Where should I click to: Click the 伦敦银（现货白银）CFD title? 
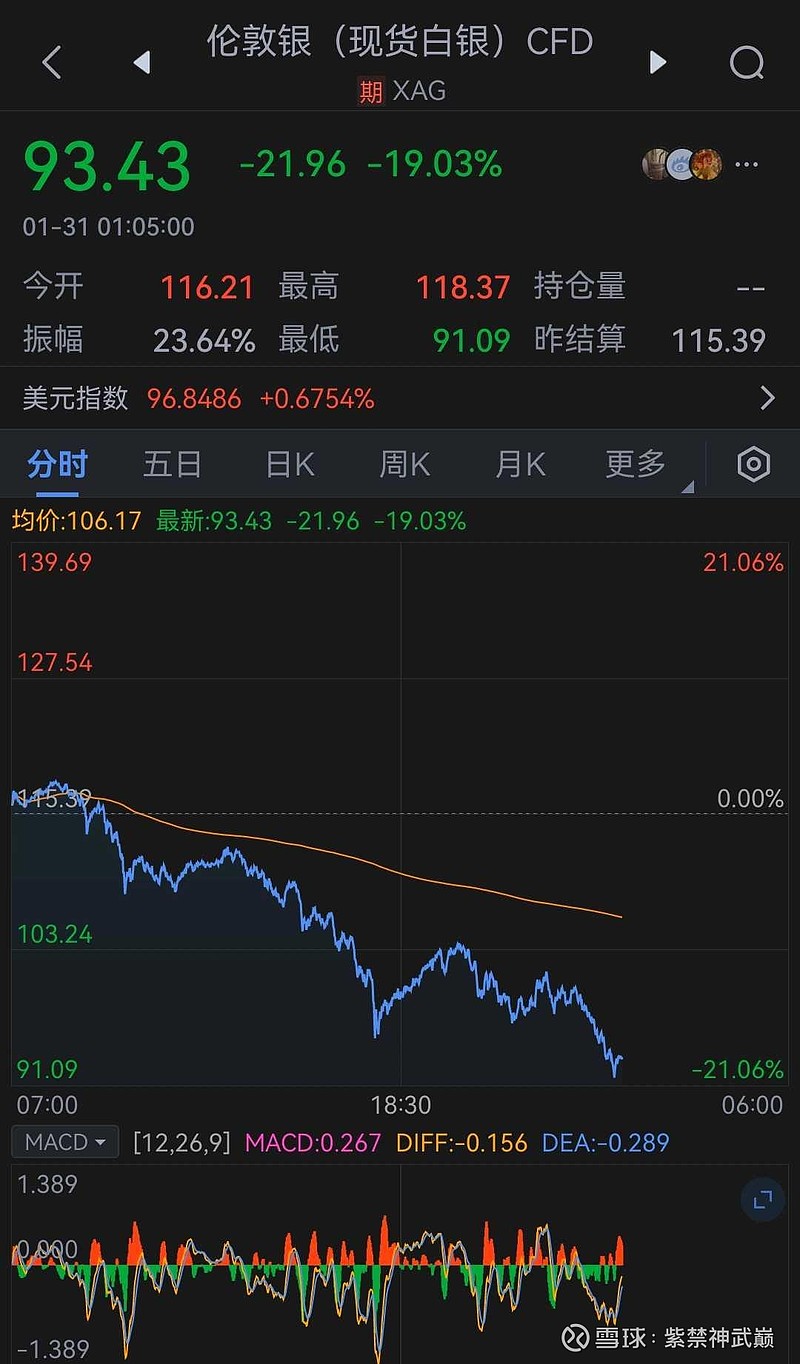tap(400, 42)
